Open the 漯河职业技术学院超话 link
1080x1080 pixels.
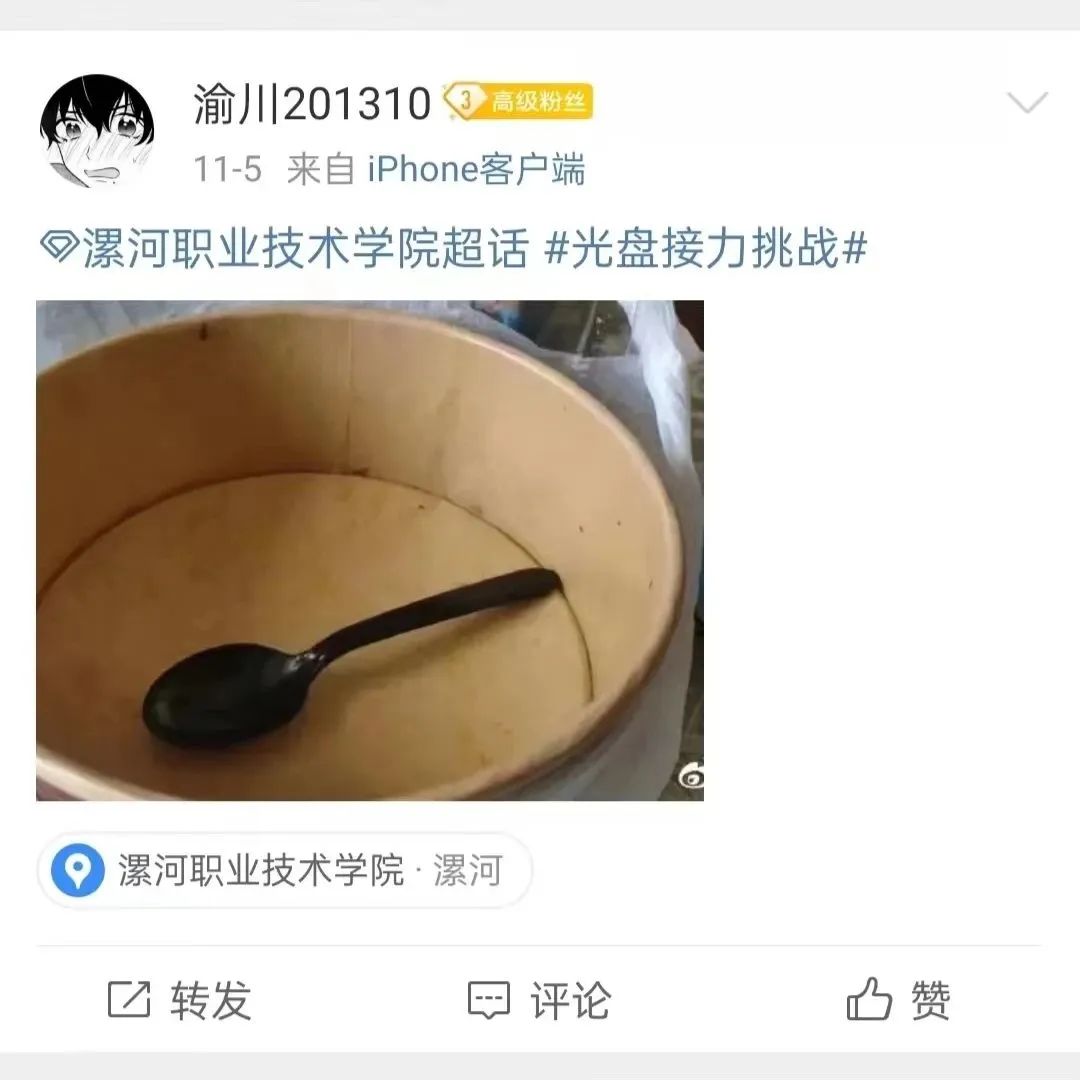(284, 249)
